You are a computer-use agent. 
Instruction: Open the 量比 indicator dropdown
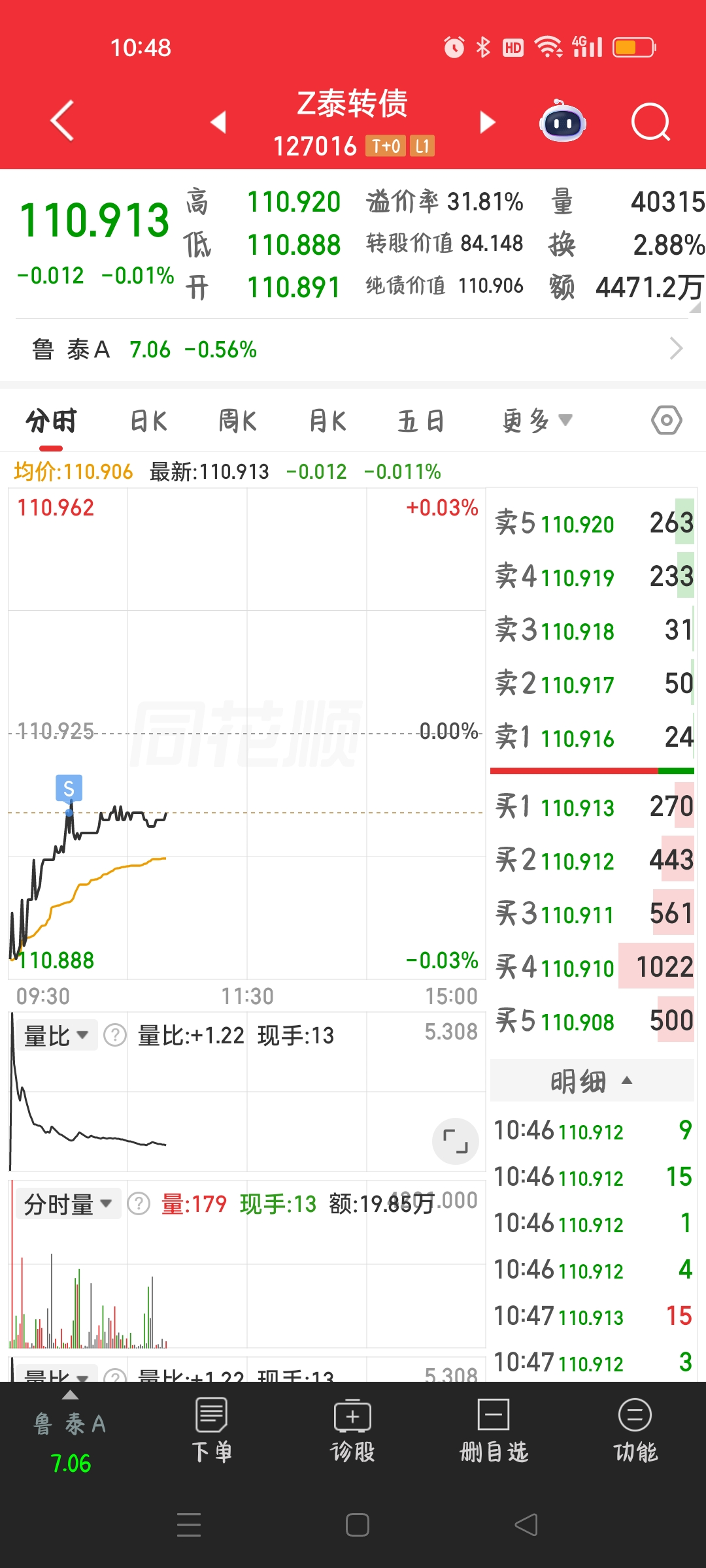point(56,1036)
